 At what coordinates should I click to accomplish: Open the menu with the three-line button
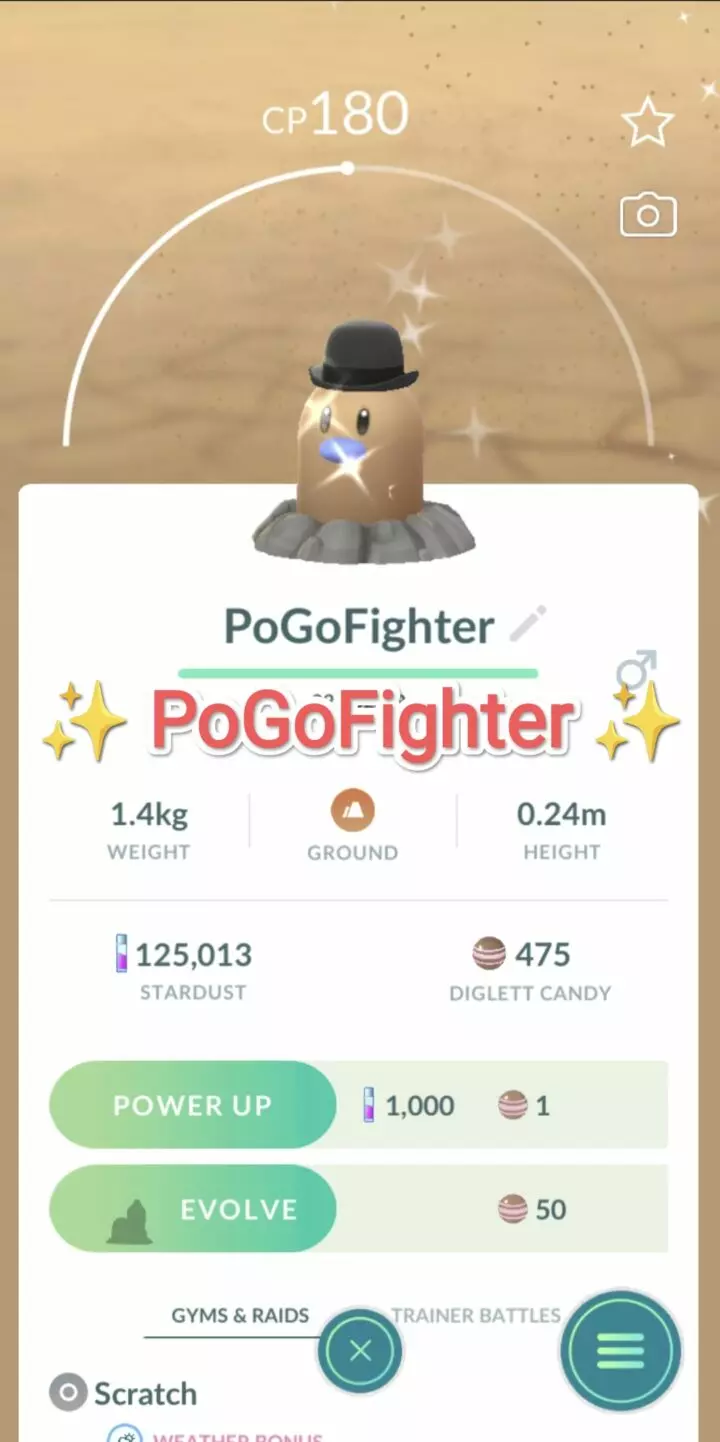tap(620, 1351)
